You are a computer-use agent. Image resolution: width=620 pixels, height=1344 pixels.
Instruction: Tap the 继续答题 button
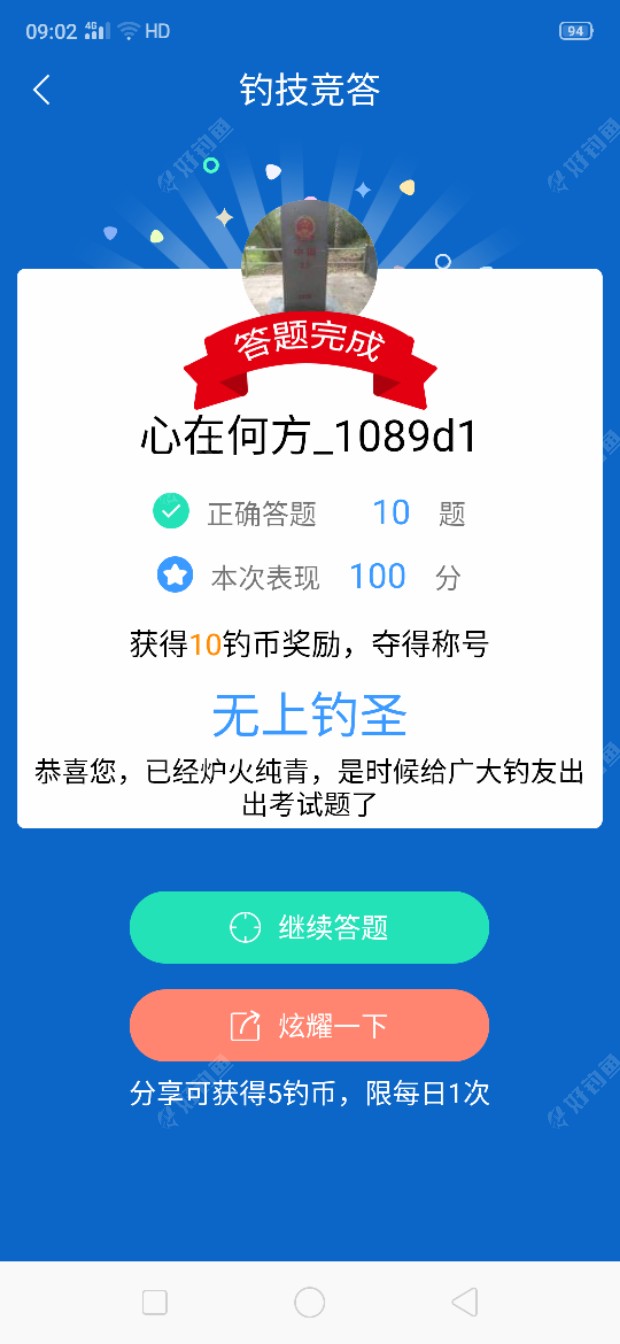[x=309, y=928]
